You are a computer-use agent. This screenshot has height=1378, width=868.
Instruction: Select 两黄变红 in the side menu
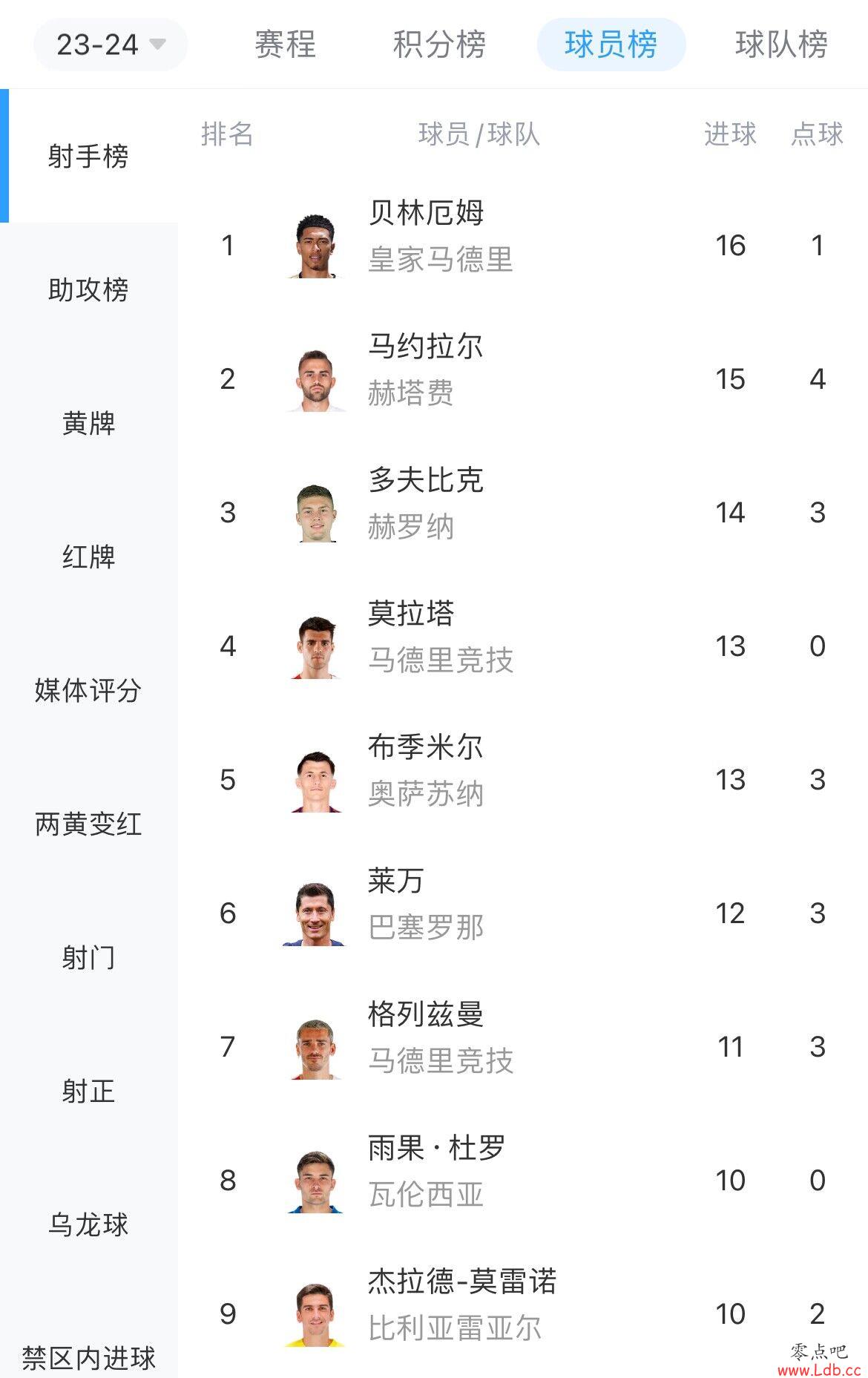(x=88, y=824)
